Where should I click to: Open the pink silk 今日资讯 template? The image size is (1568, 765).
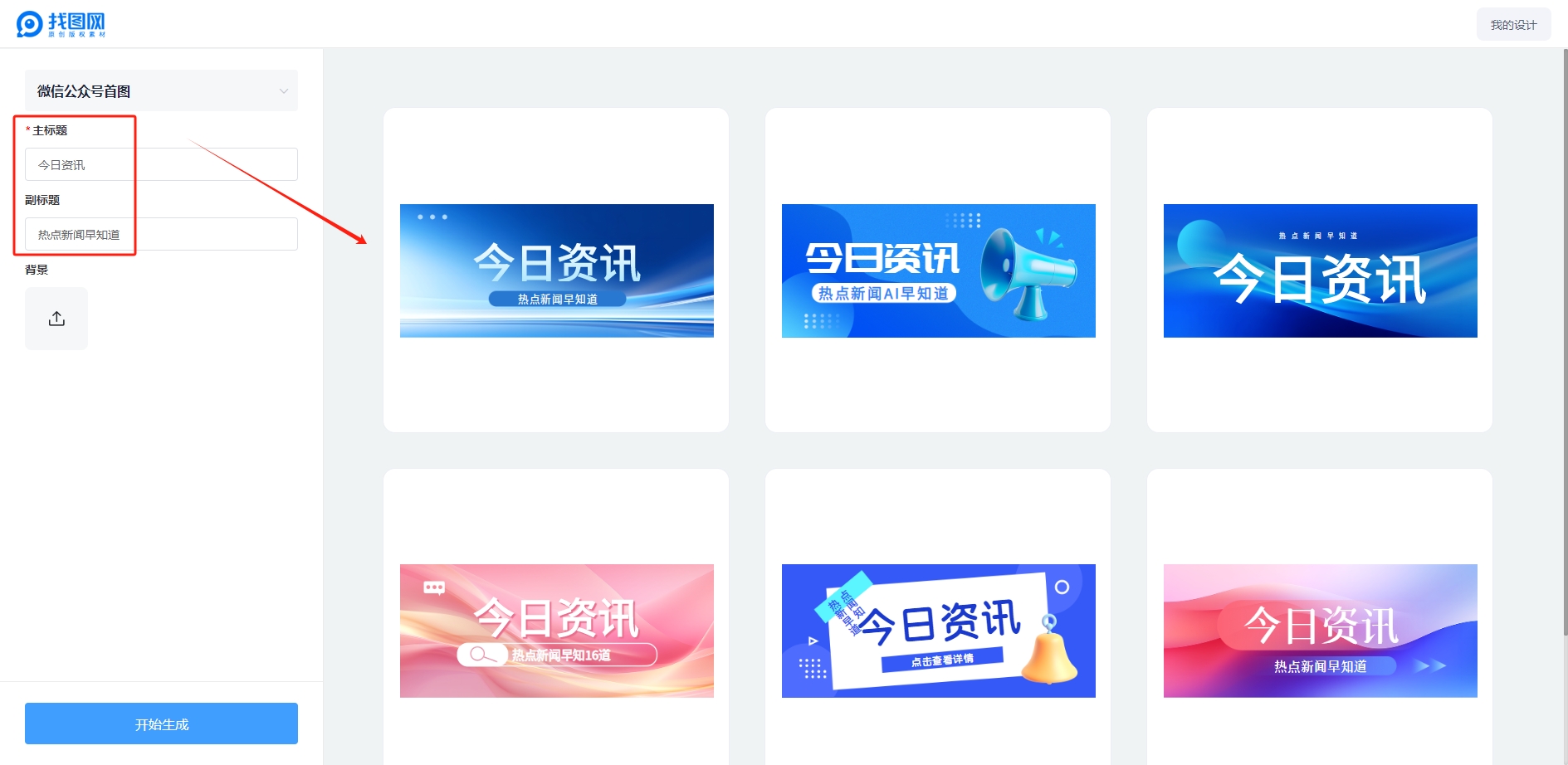click(556, 631)
